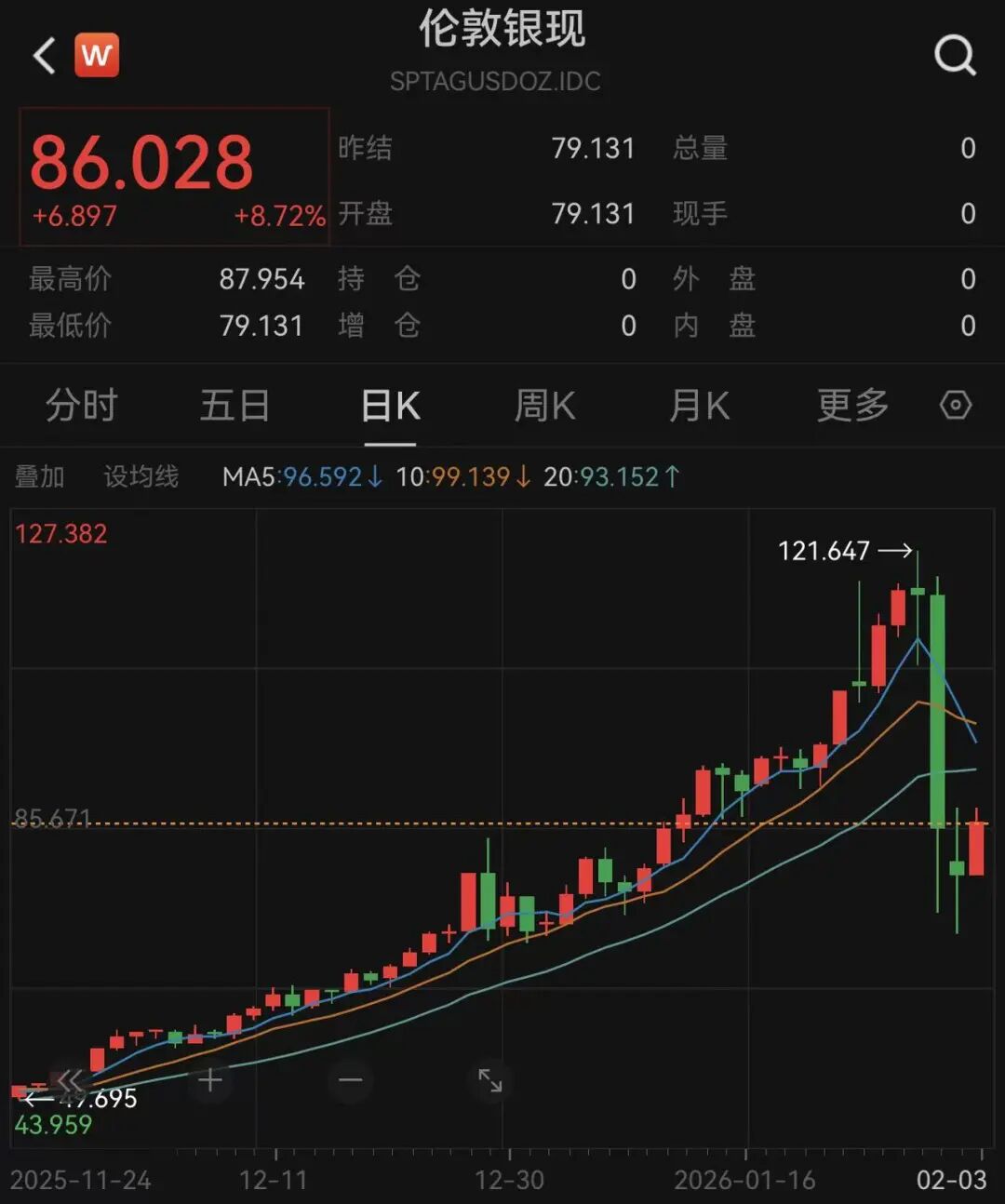Switch to the 周K weekly chart tab
The width and height of the screenshot is (1005, 1204).
543,406
